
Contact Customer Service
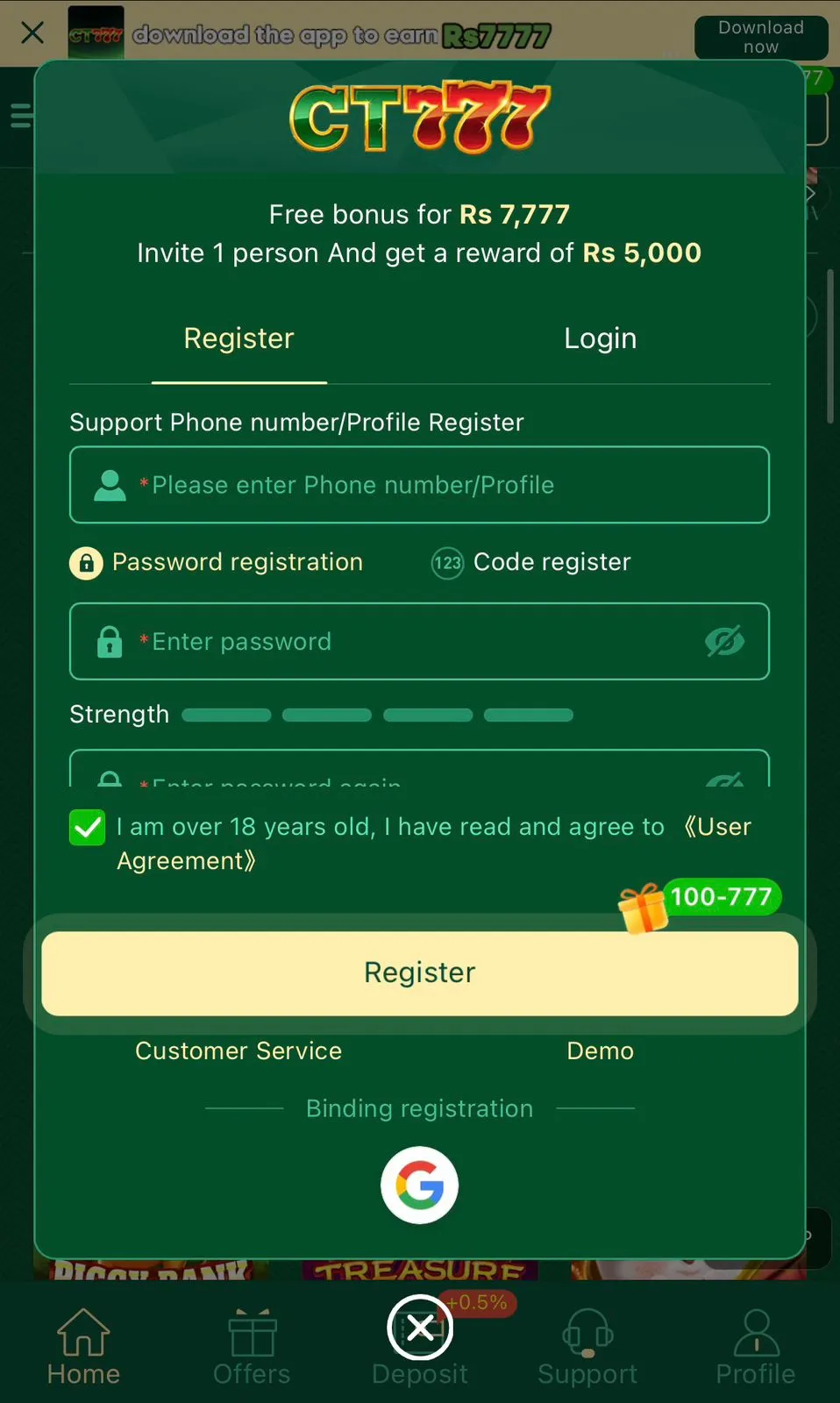click(x=238, y=1050)
